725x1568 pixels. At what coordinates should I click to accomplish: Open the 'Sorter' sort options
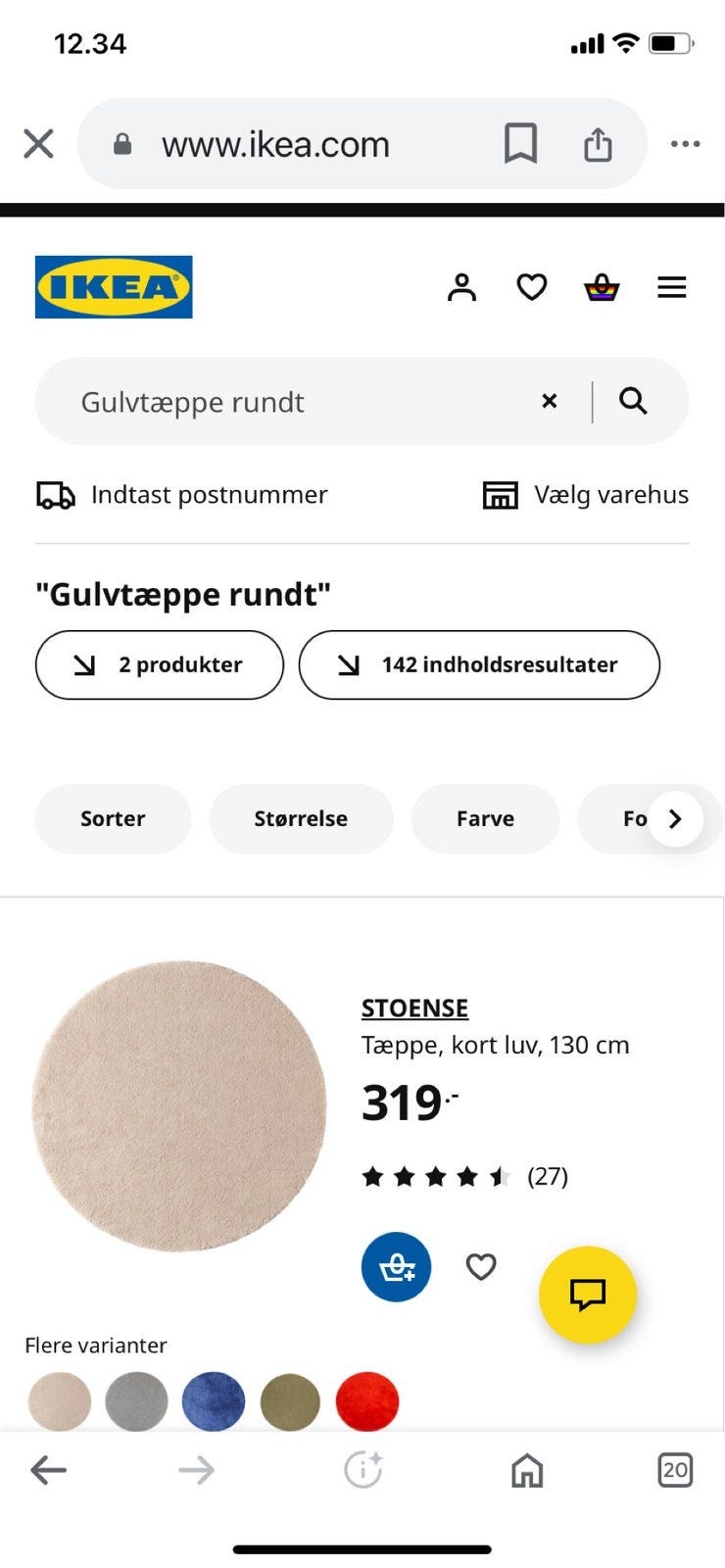[113, 818]
